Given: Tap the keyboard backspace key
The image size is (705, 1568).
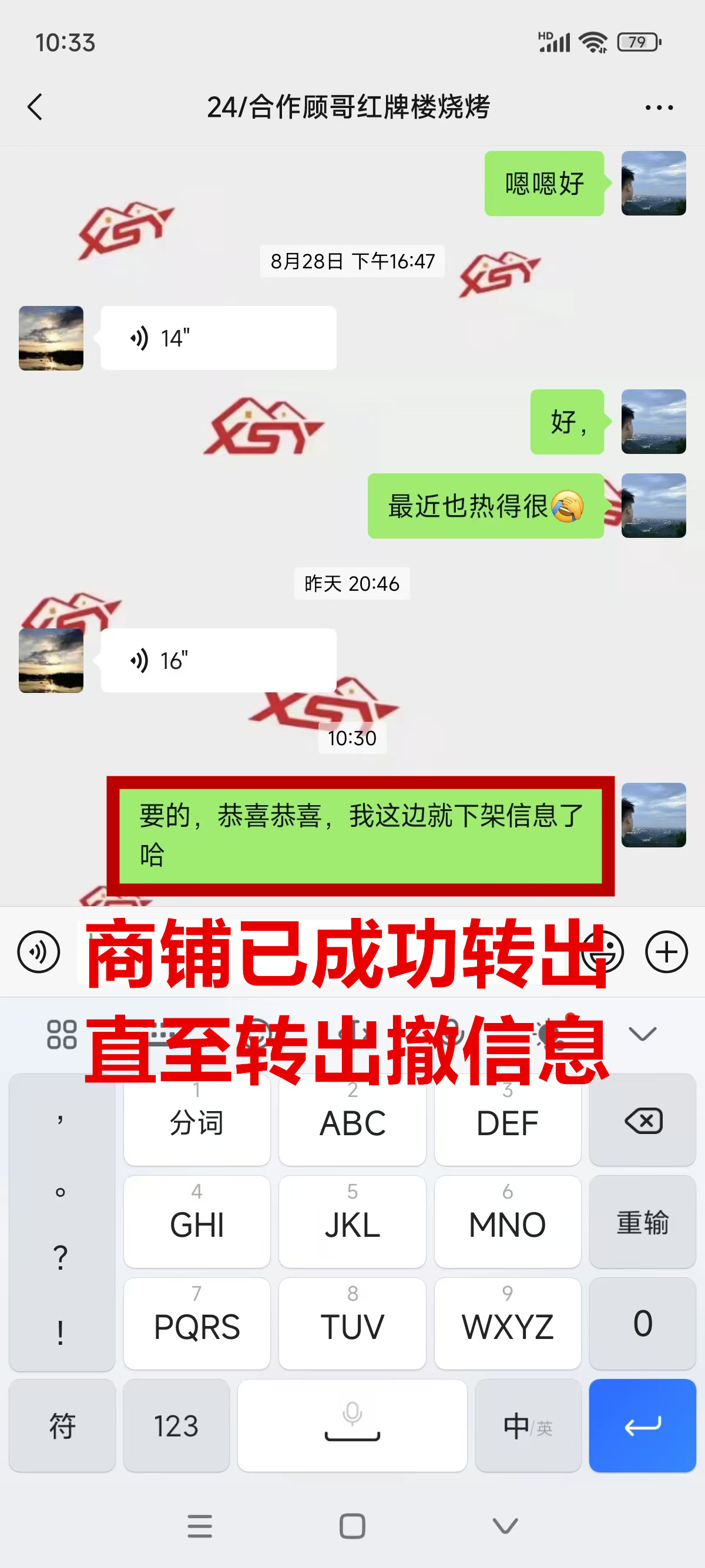Looking at the screenshot, I should pyautogui.click(x=642, y=1121).
